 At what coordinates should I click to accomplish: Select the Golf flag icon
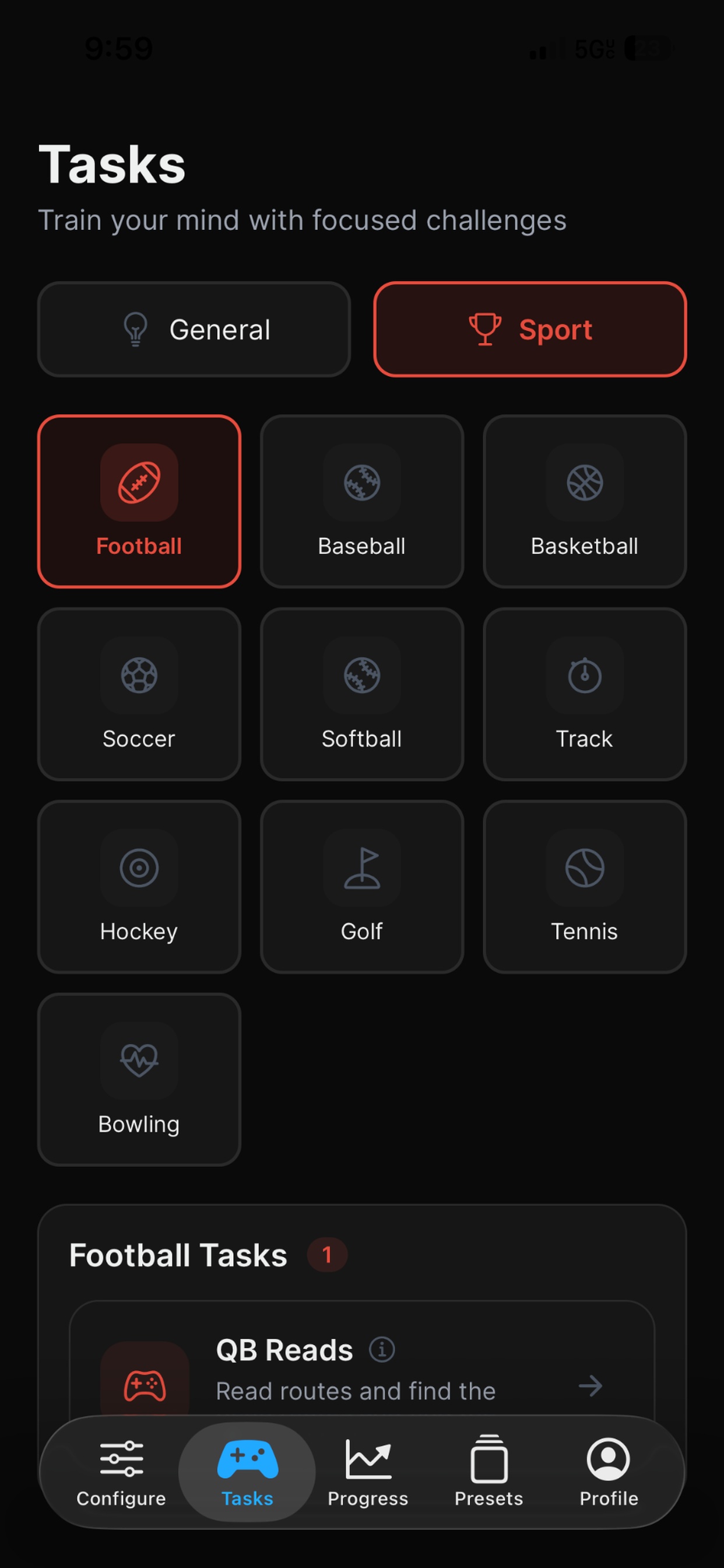361,869
